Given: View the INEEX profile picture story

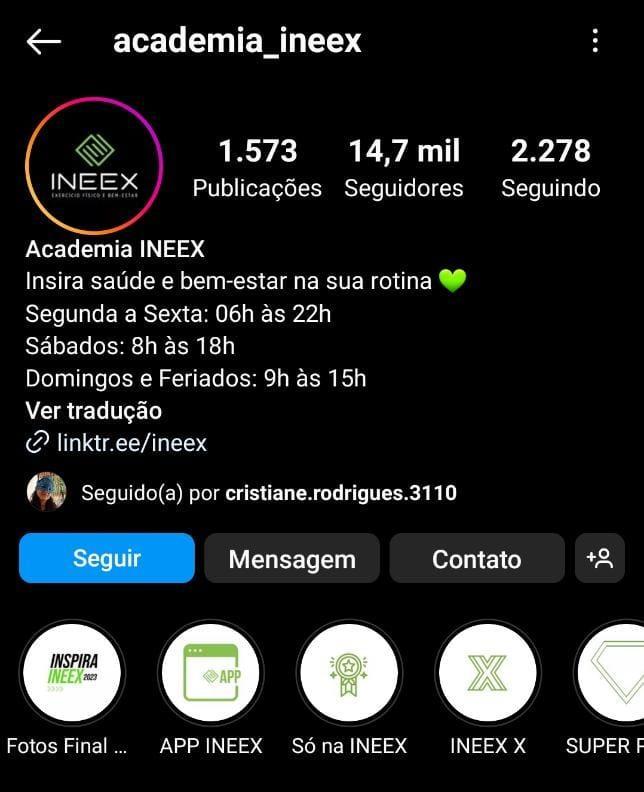Looking at the screenshot, I should tap(94, 167).
